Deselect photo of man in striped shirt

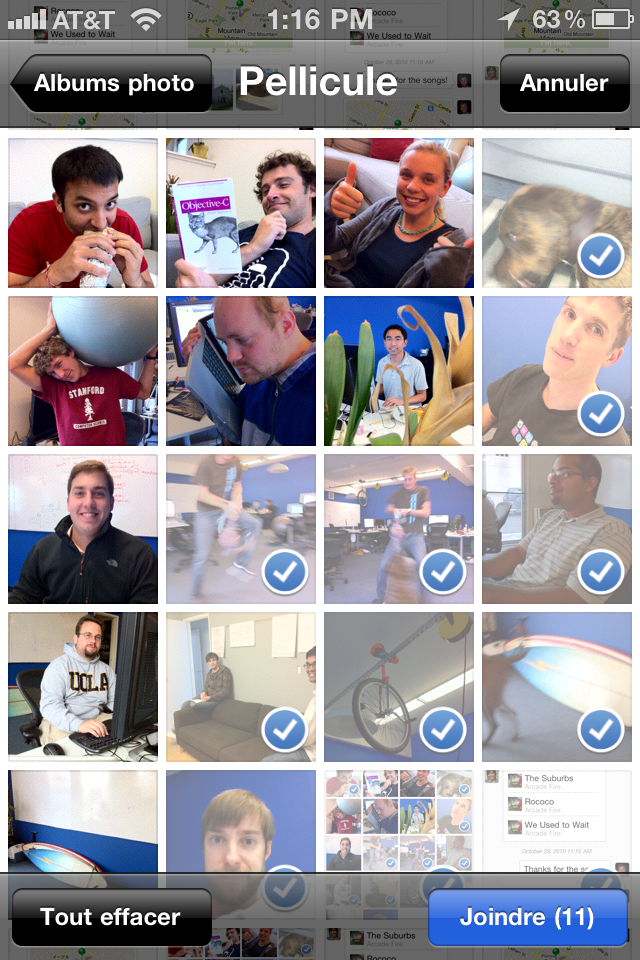tap(557, 529)
